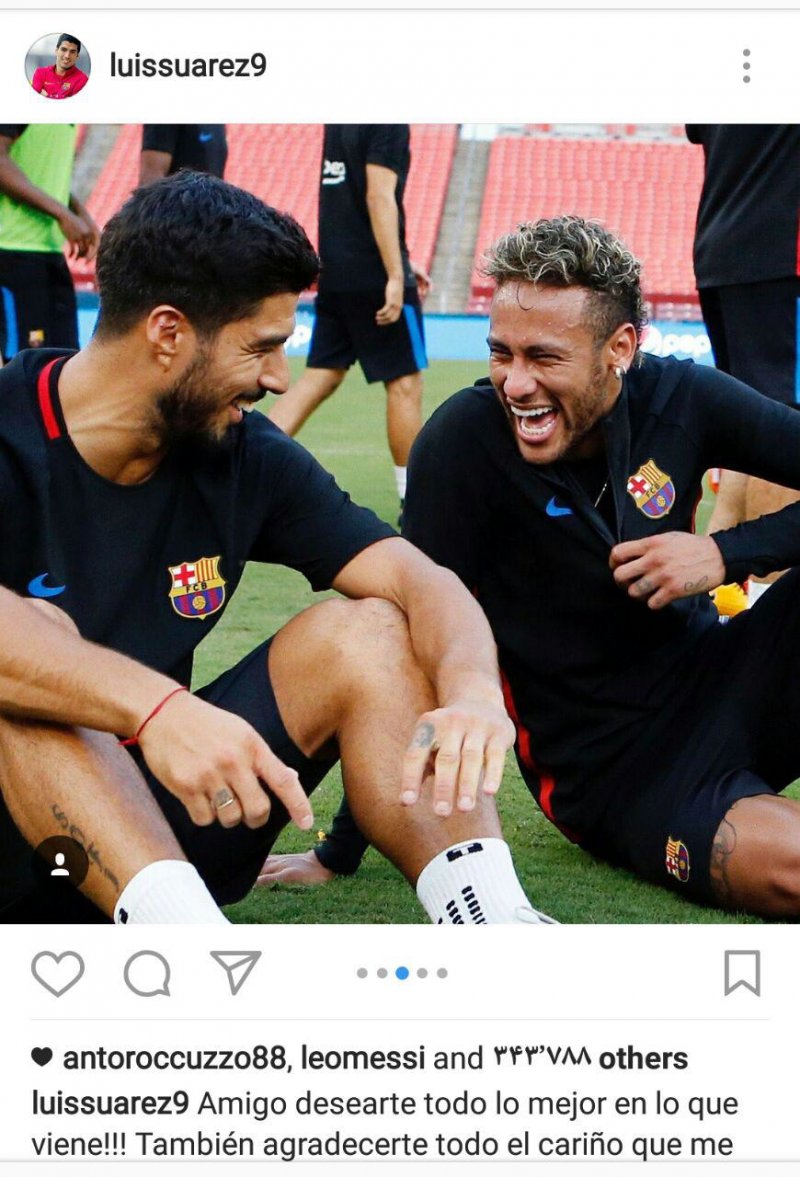Open the luissuarez9 username in post header
800x1177 pixels.
pos(188,66)
